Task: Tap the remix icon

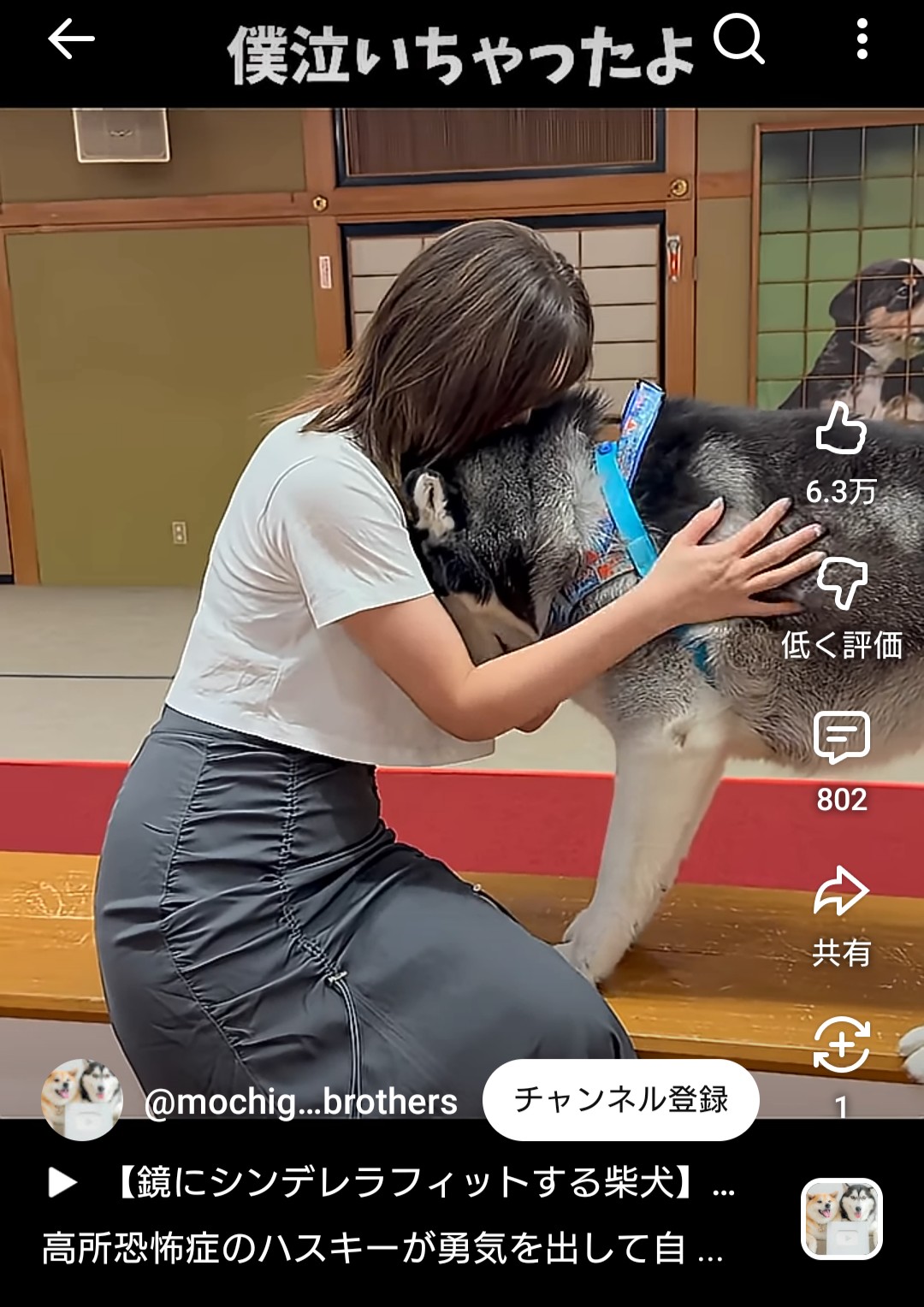Action: point(841,1045)
